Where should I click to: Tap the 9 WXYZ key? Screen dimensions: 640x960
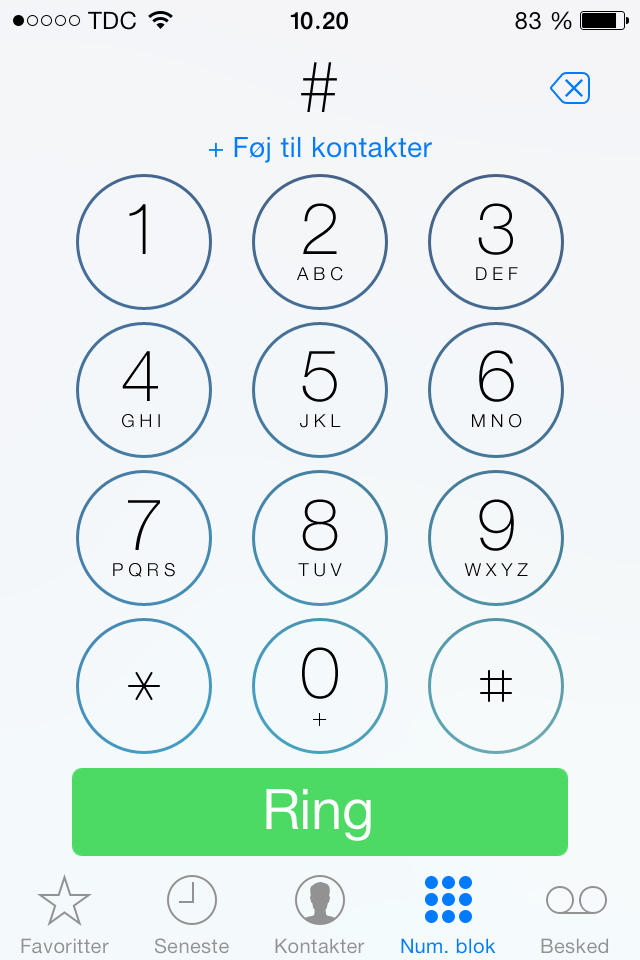click(496, 538)
